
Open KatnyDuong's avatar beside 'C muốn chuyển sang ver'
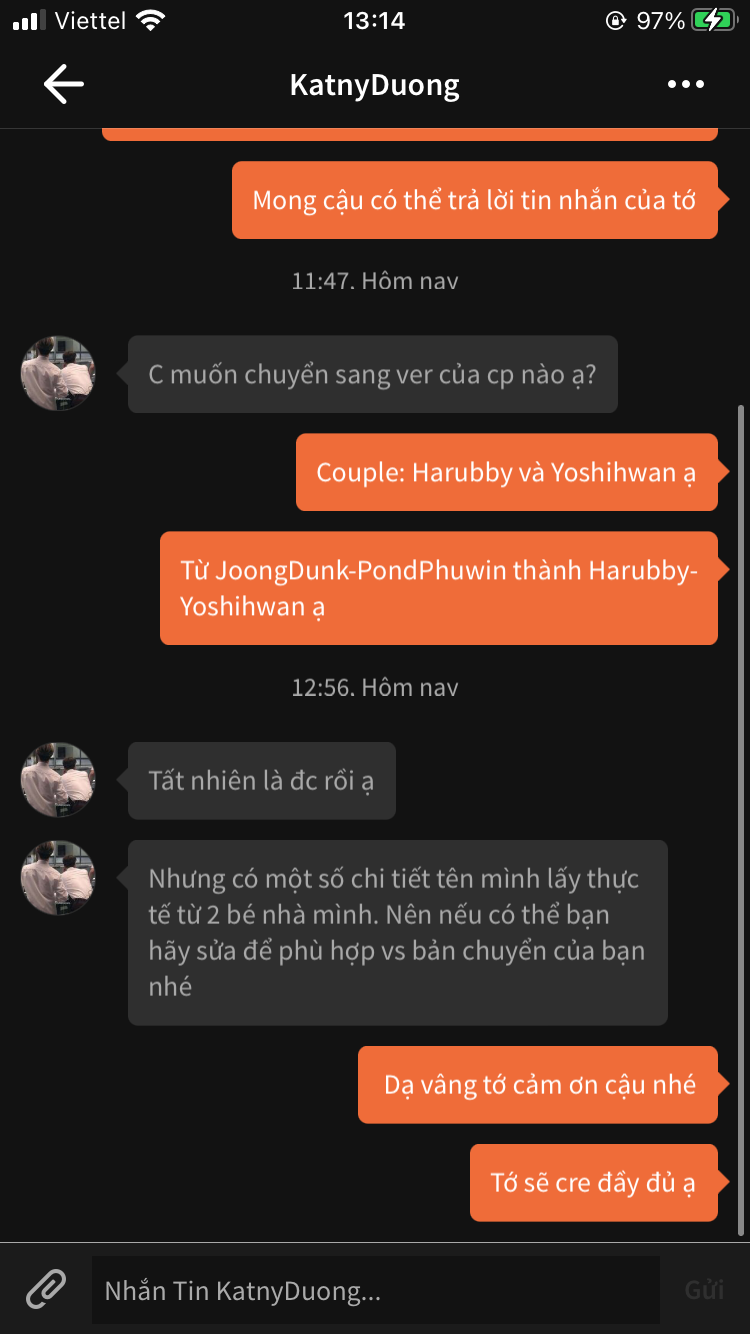58,373
